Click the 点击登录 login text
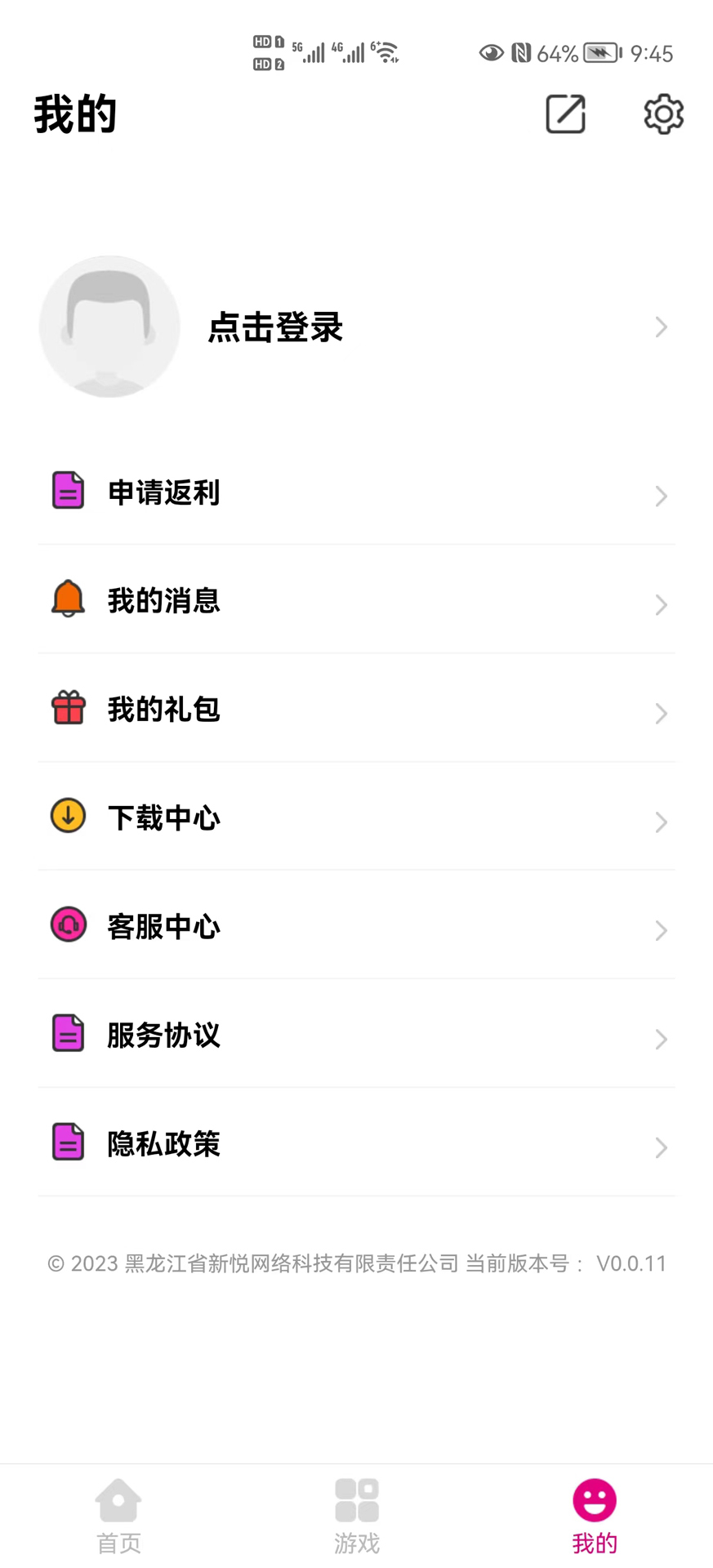Screen dimensions: 713x1568 pos(275,327)
